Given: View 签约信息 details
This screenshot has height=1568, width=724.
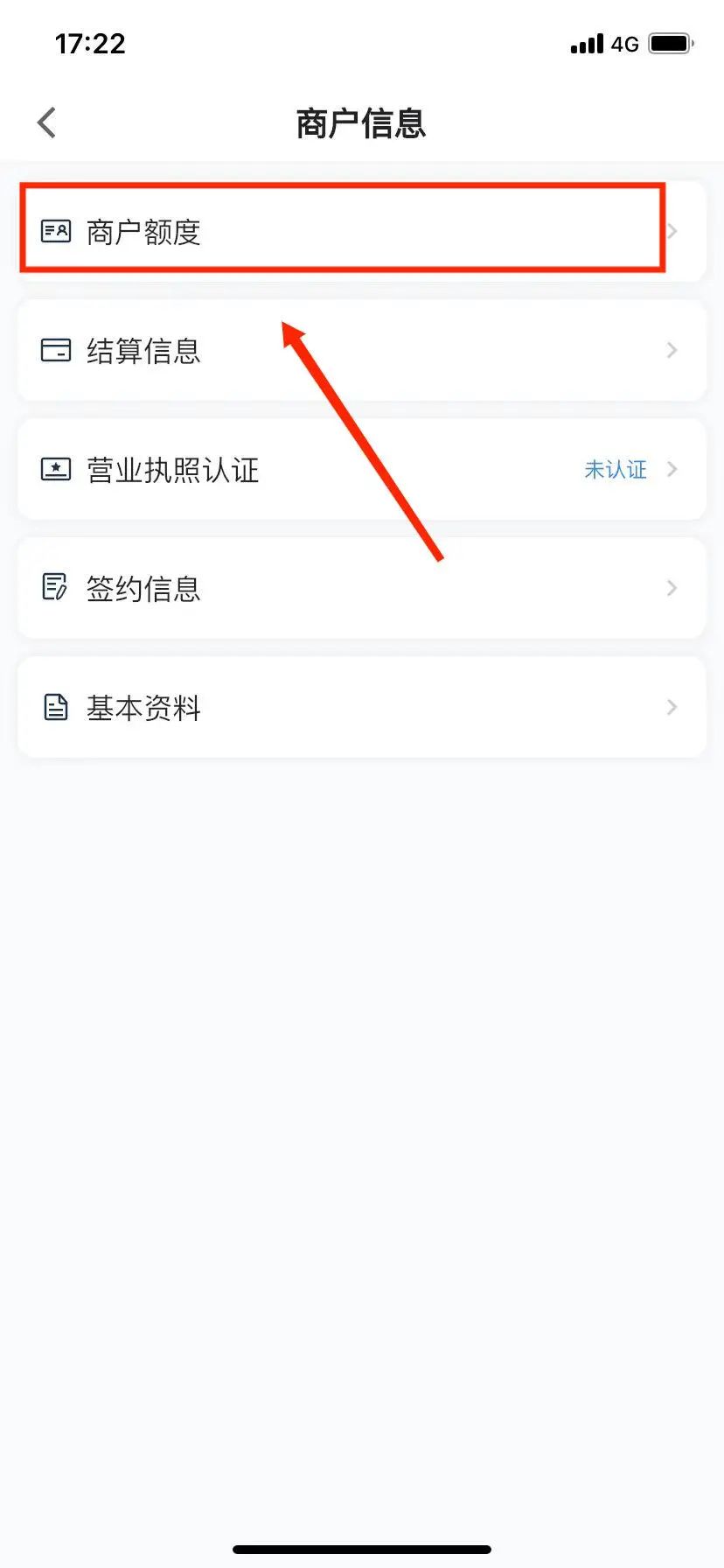Looking at the screenshot, I should tap(362, 588).
